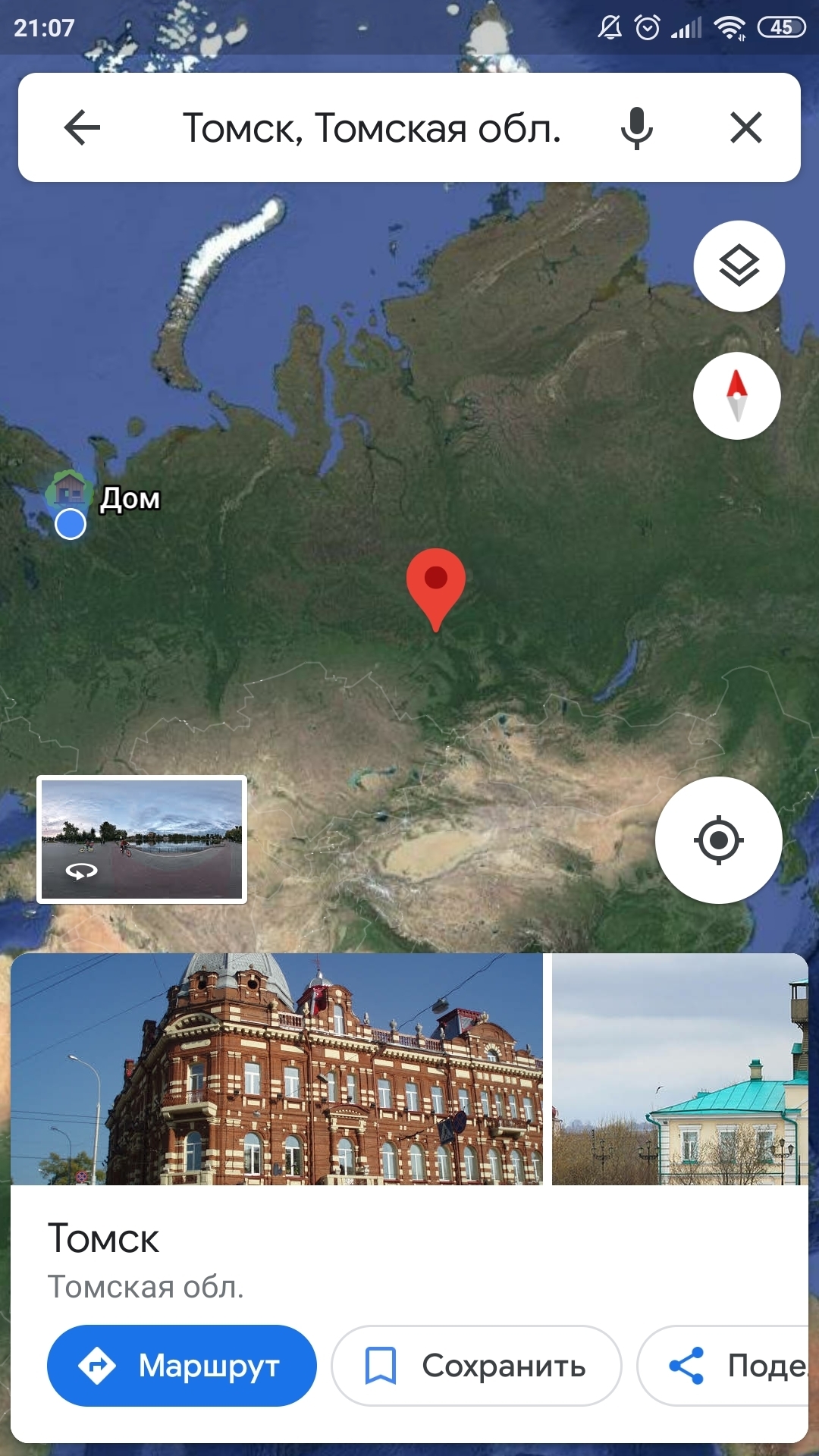Open the map layers selector
This screenshot has height=1456, width=819.
pos(739,266)
